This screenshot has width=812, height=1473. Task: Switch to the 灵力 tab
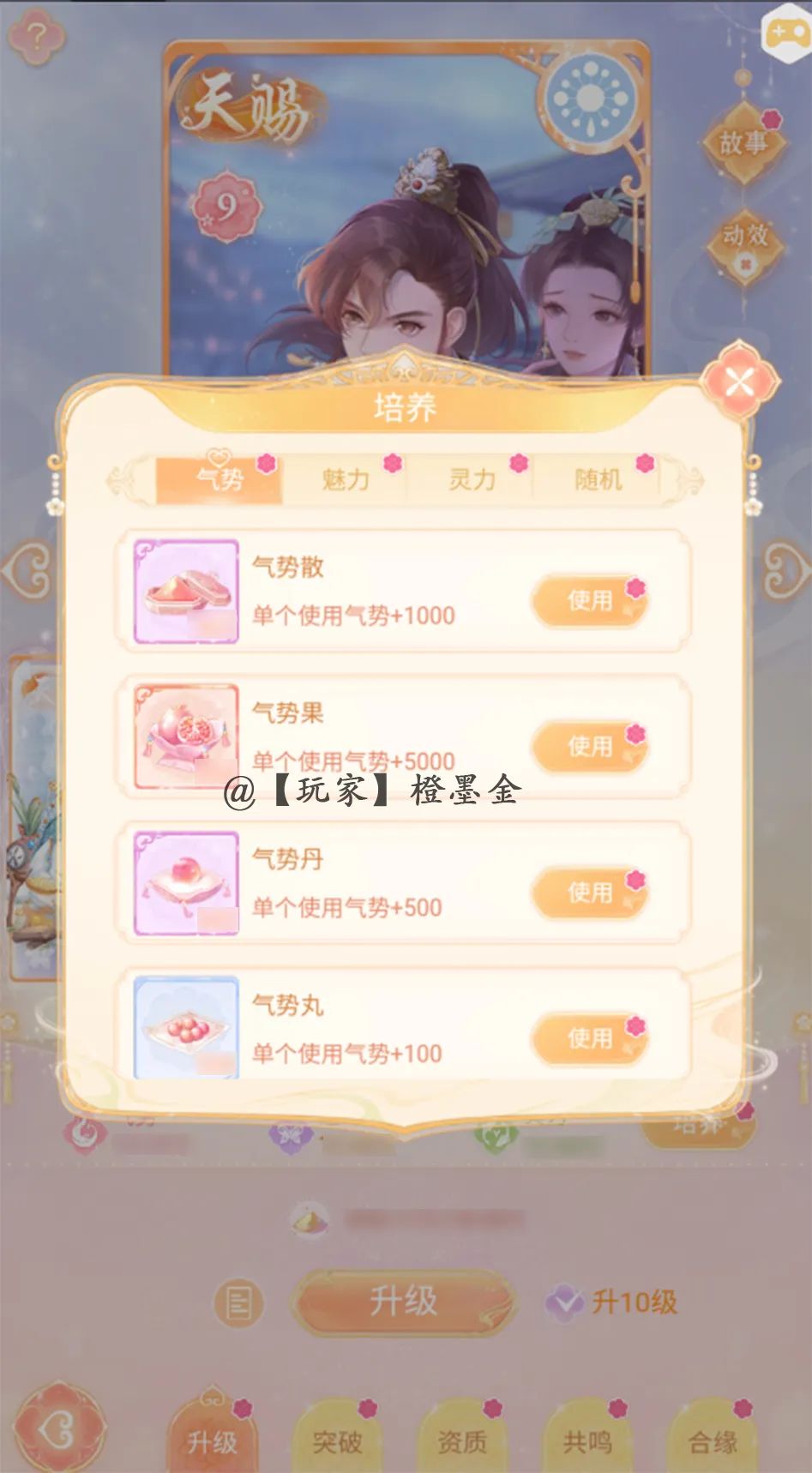(472, 479)
